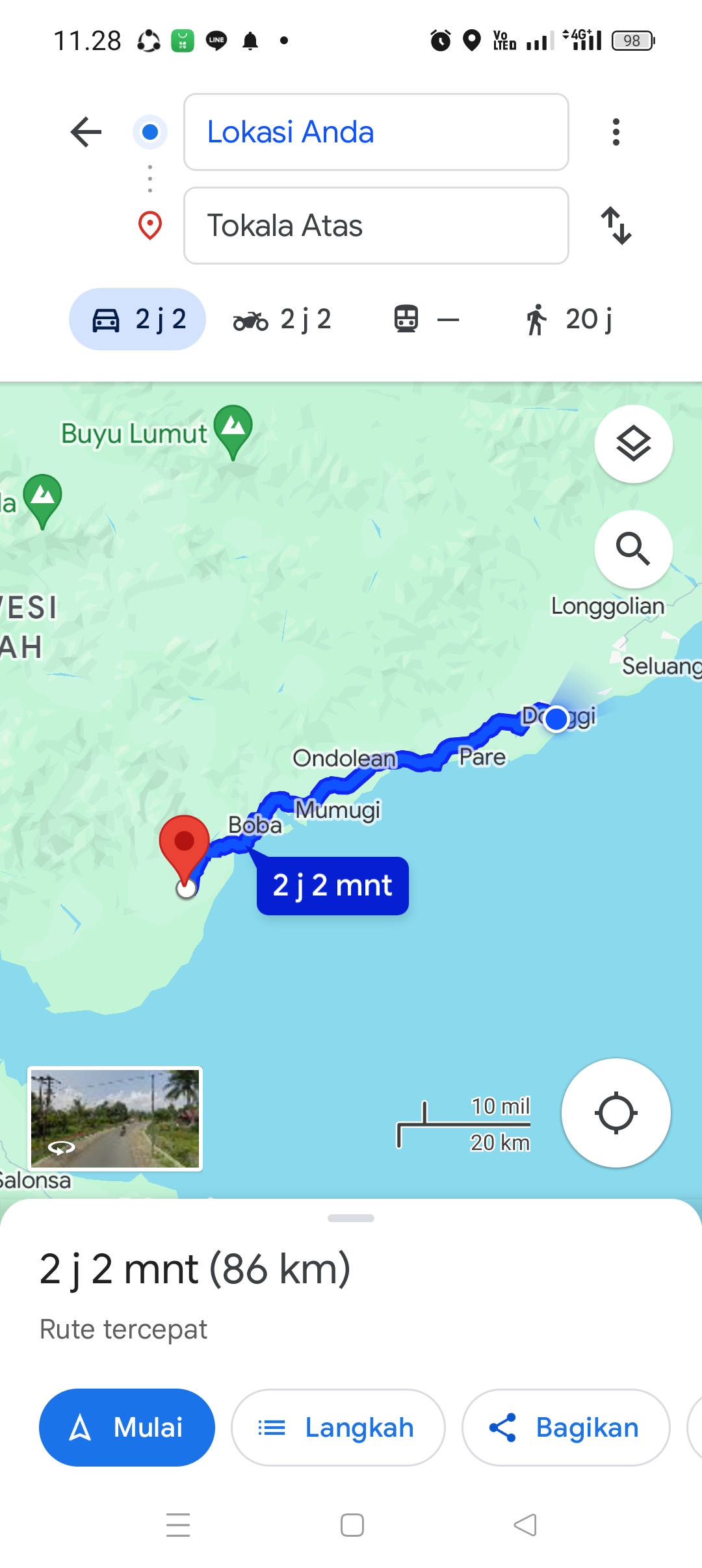This screenshot has width=702, height=1568.
Task: Go to the system home screen
Action: coord(352,1525)
